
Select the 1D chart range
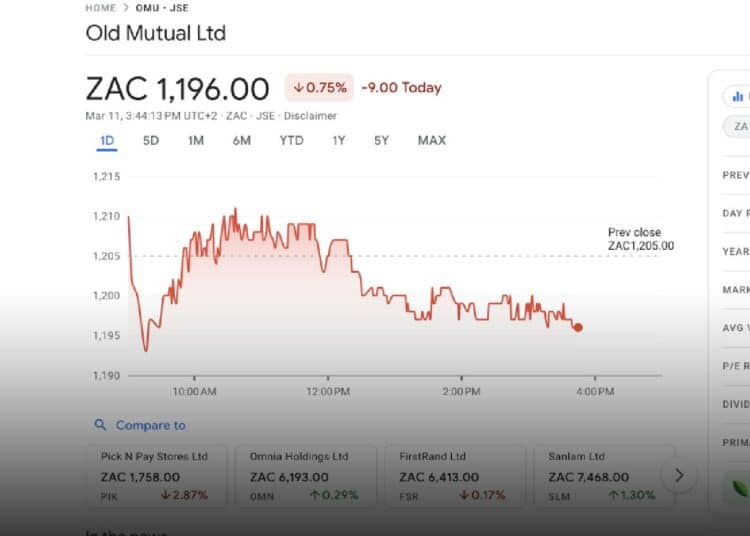107,141
